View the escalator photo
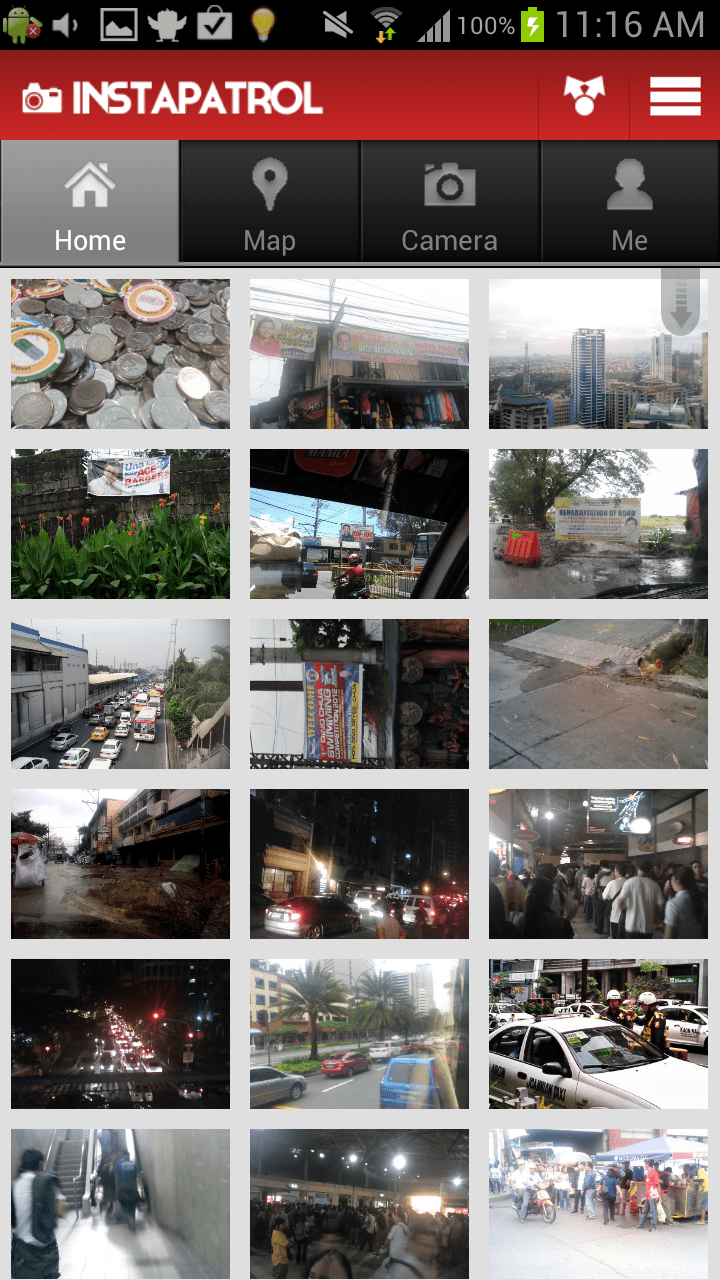The image size is (720, 1280). pos(120,1204)
